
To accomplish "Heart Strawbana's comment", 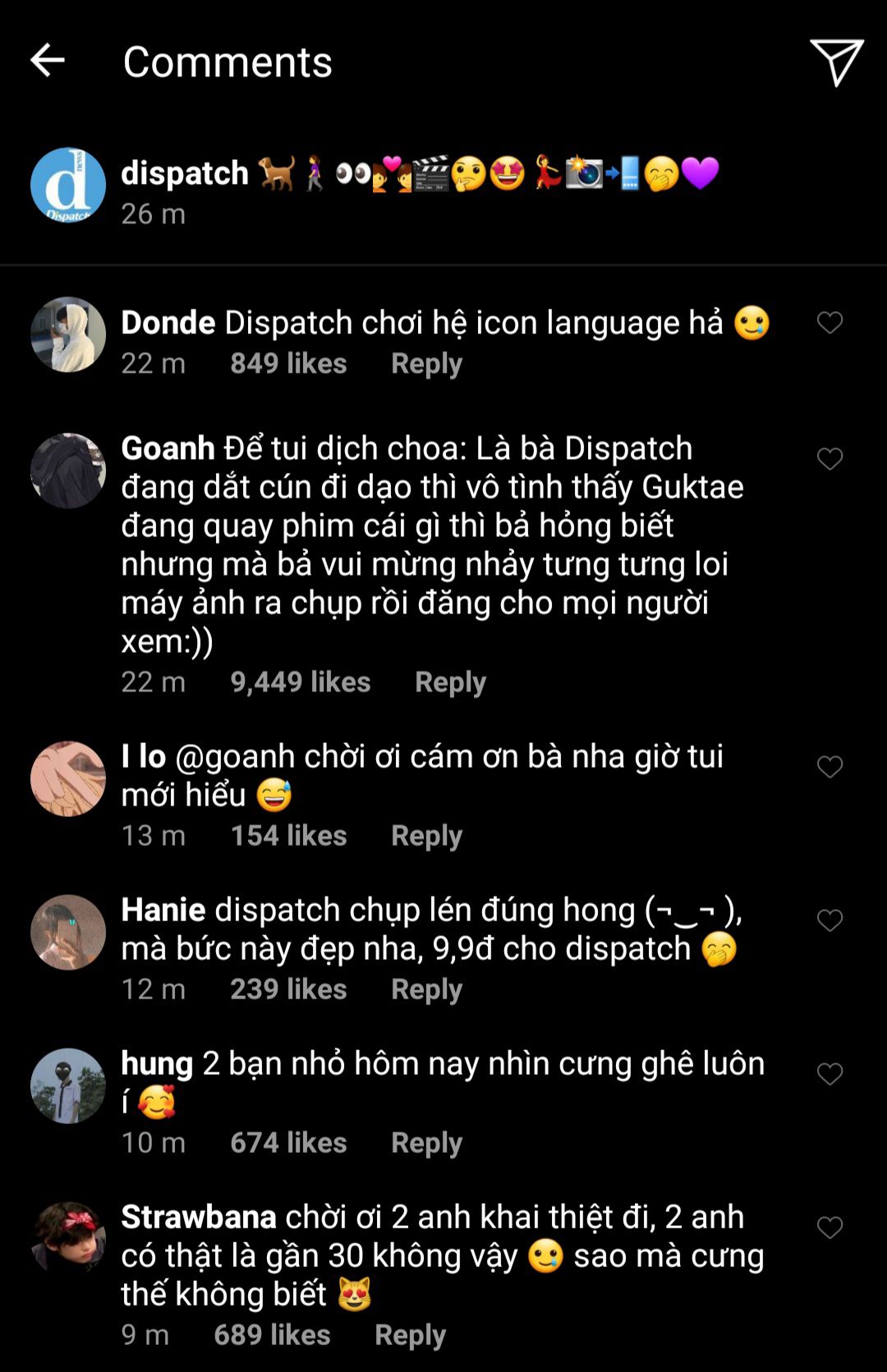I will (830, 1227).
